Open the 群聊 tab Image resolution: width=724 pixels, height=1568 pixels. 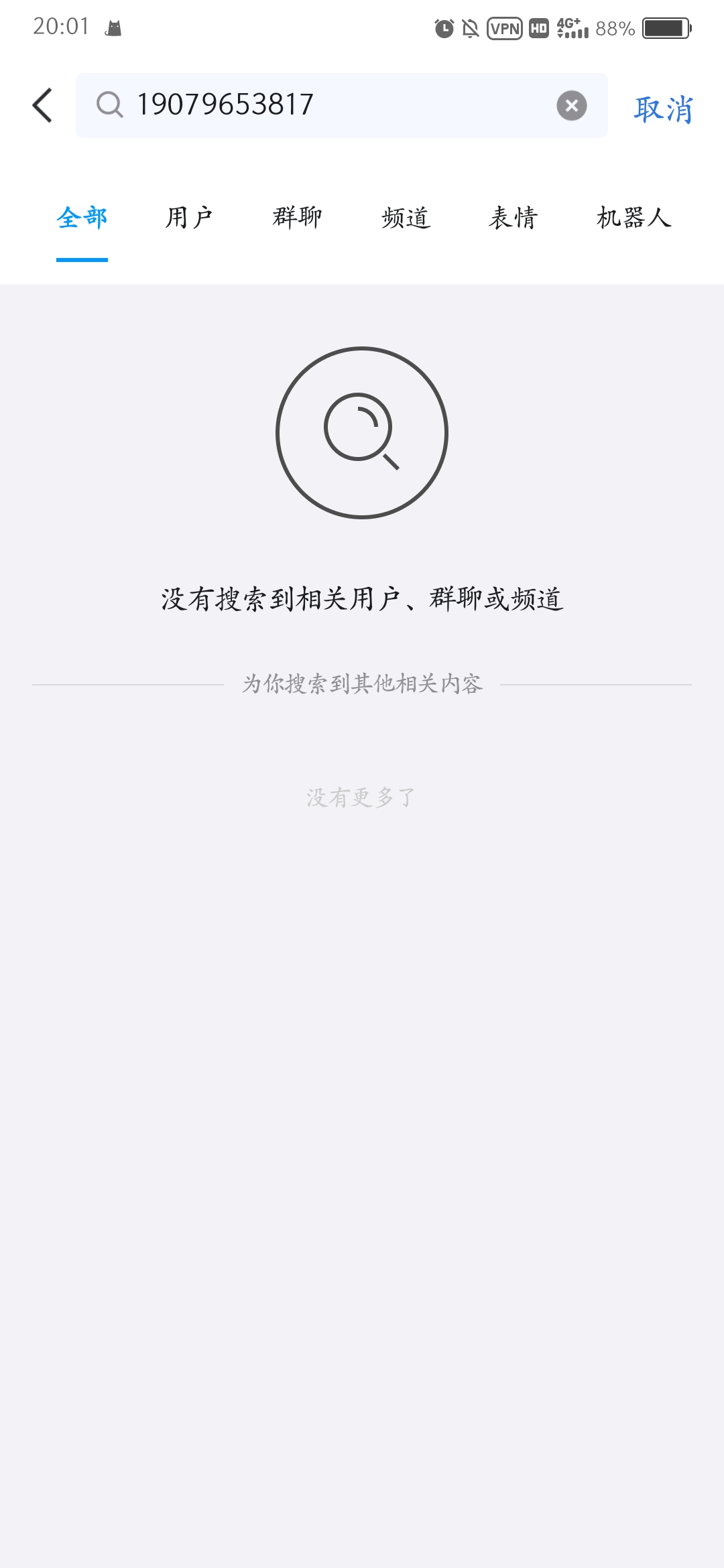(297, 218)
